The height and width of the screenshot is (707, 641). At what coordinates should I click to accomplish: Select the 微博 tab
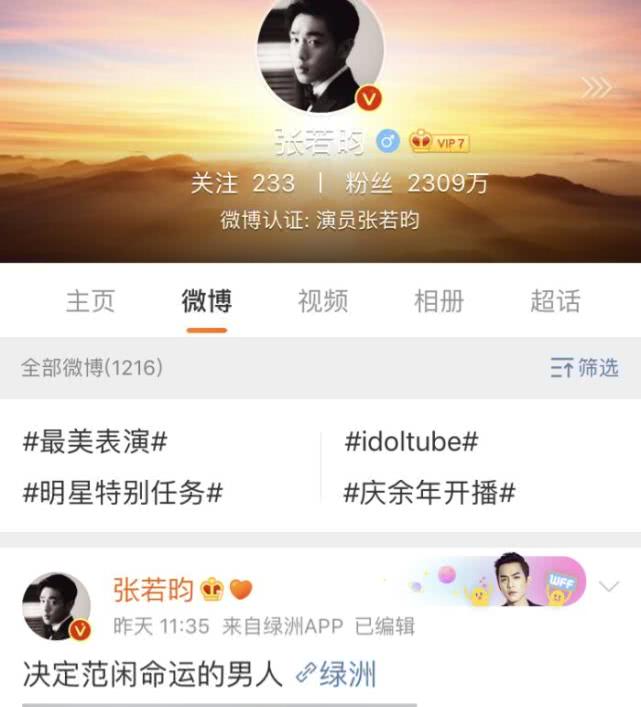[206, 301]
